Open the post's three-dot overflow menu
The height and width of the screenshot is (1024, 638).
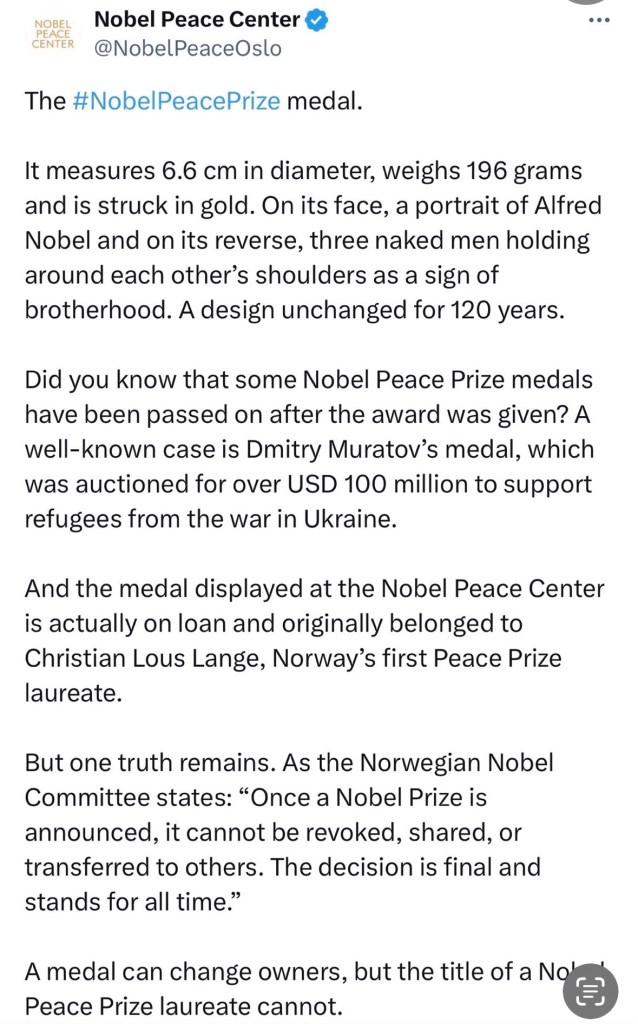point(598,21)
